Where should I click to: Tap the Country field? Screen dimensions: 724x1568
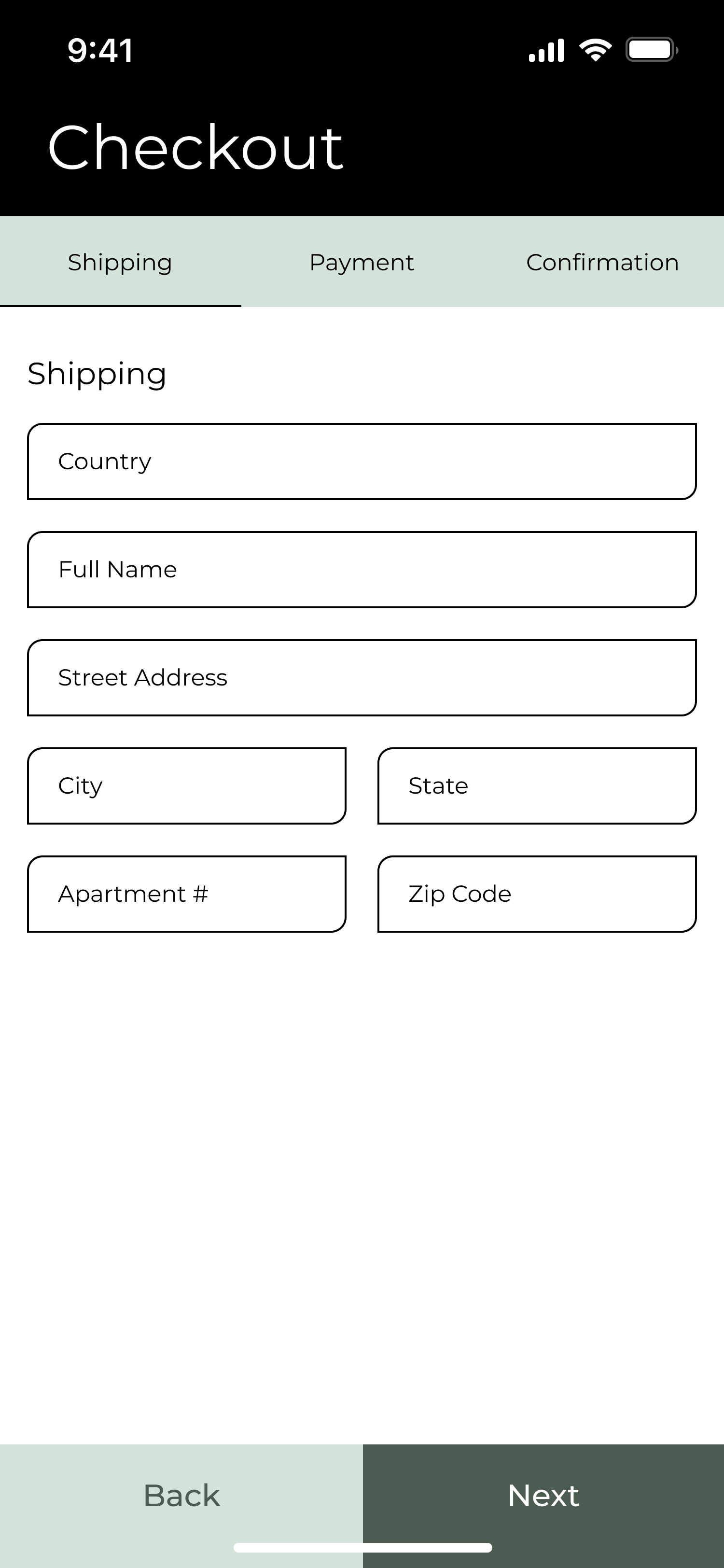362,462
